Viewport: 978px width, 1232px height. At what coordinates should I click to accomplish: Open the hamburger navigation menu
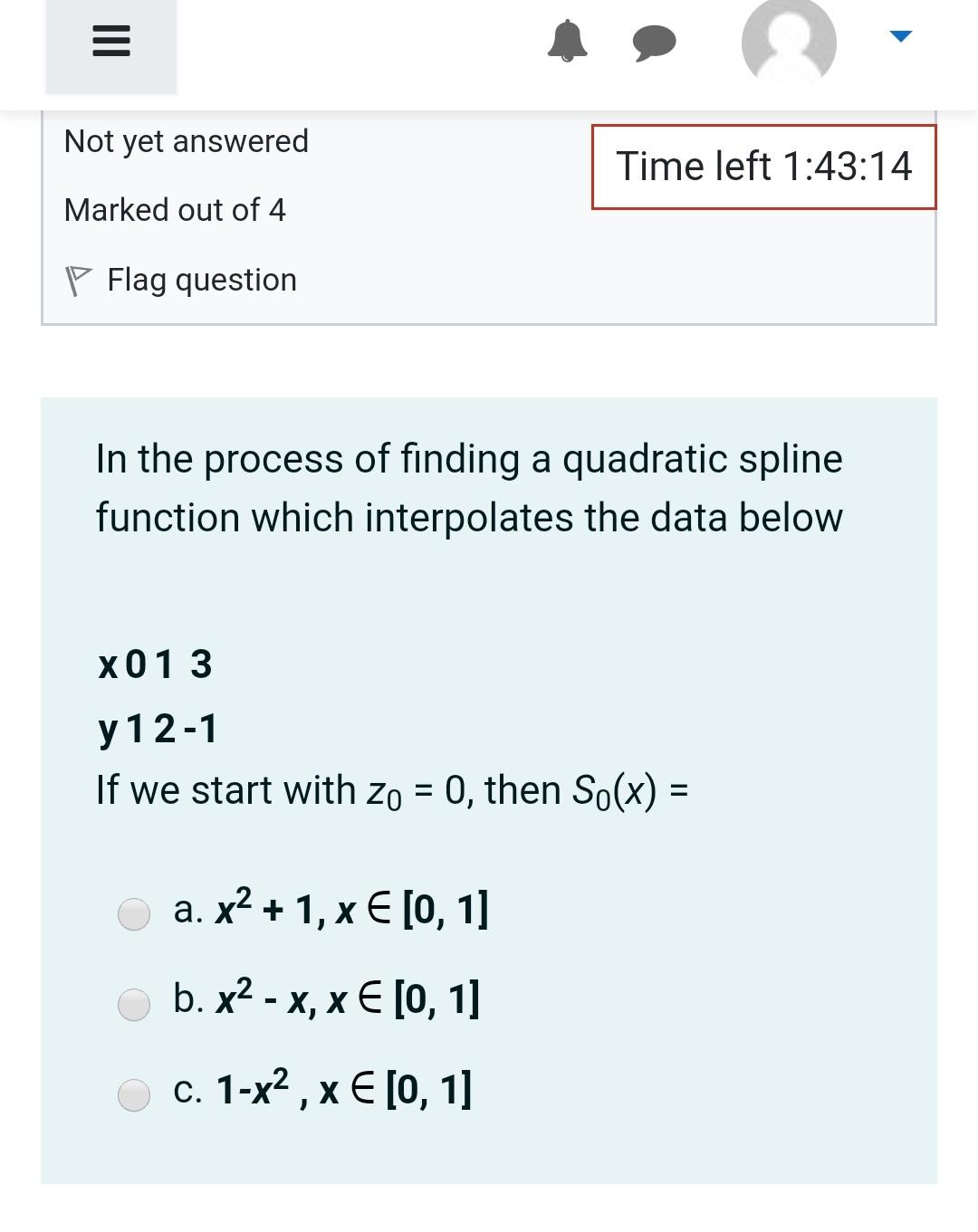coord(111,43)
